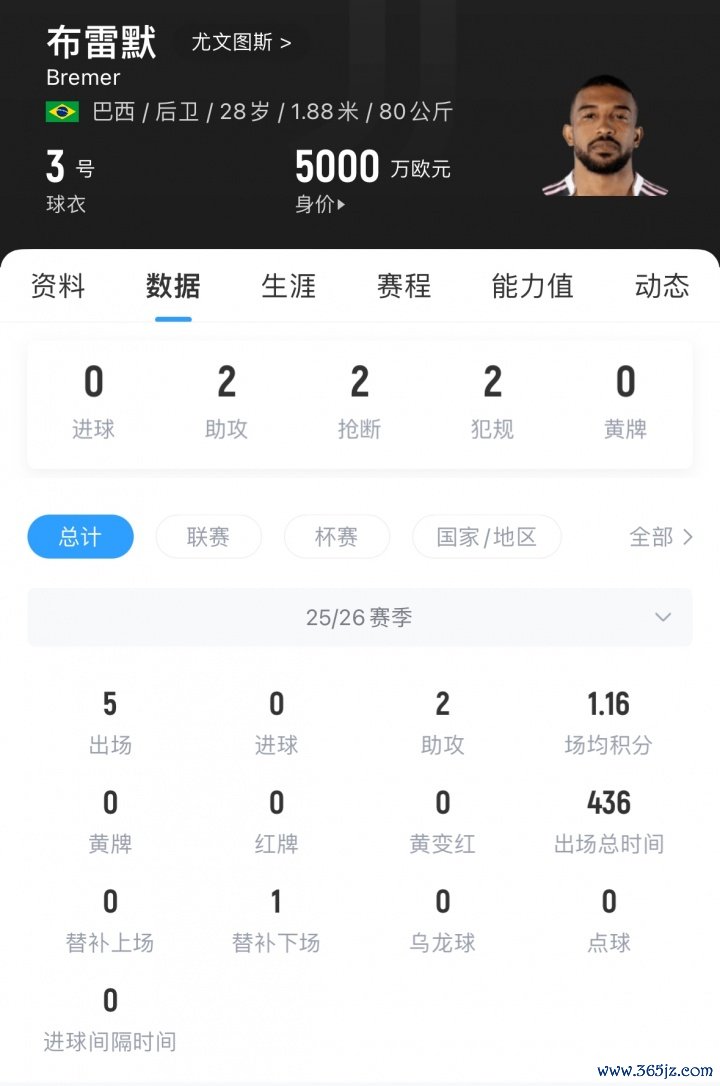The height and width of the screenshot is (1086, 720).
Task: Filter stats by 国家/地区
Action: 486,537
